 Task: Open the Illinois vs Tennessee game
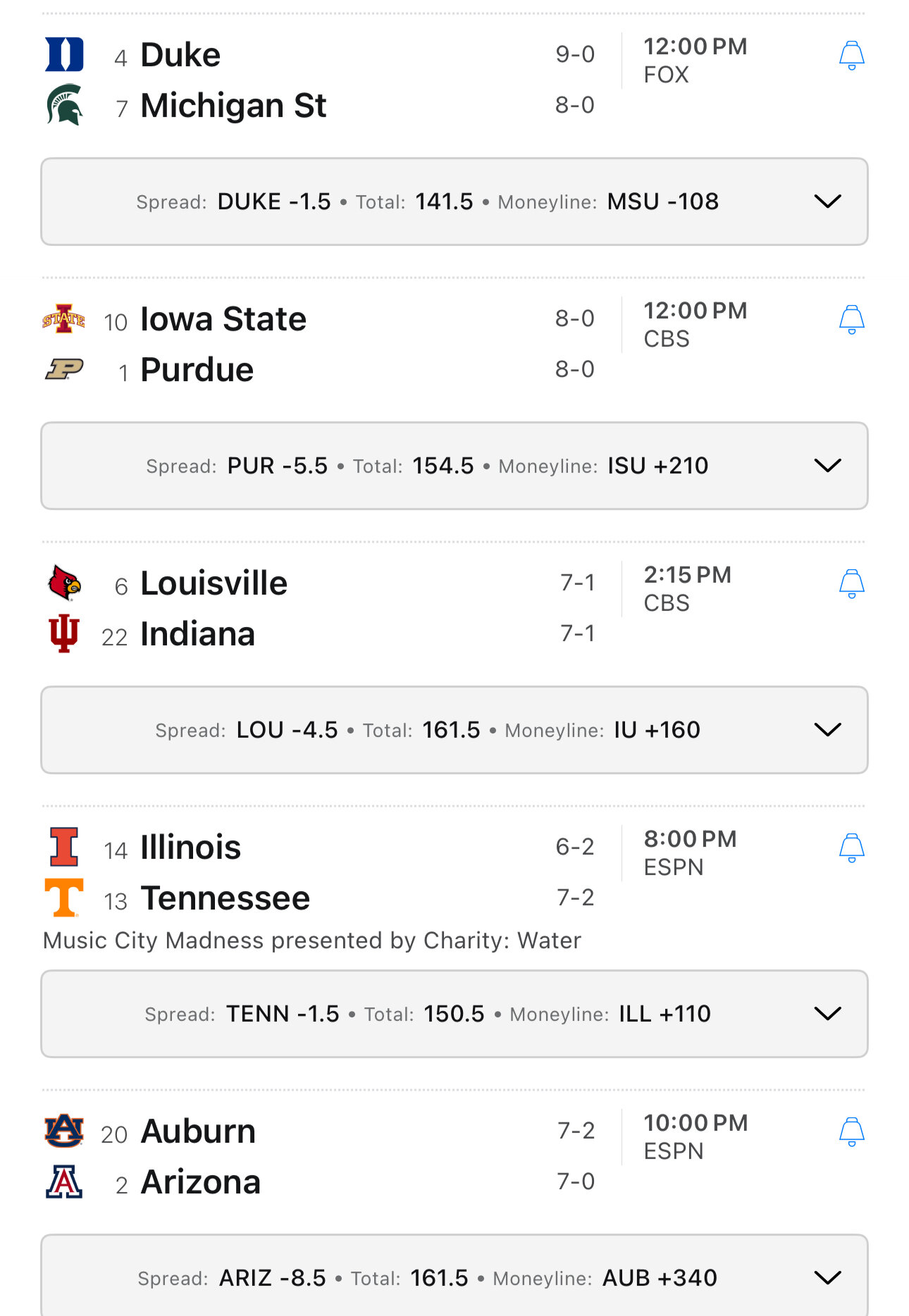[317, 873]
